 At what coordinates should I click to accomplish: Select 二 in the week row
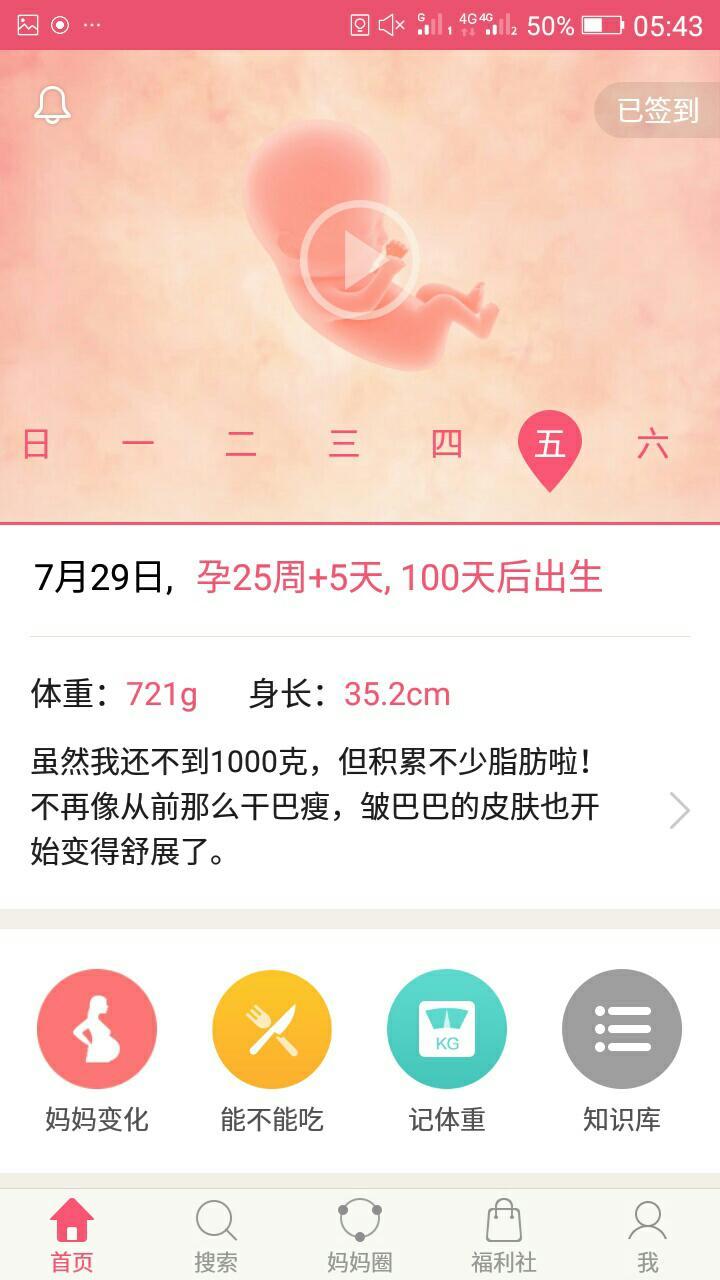(241, 443)
